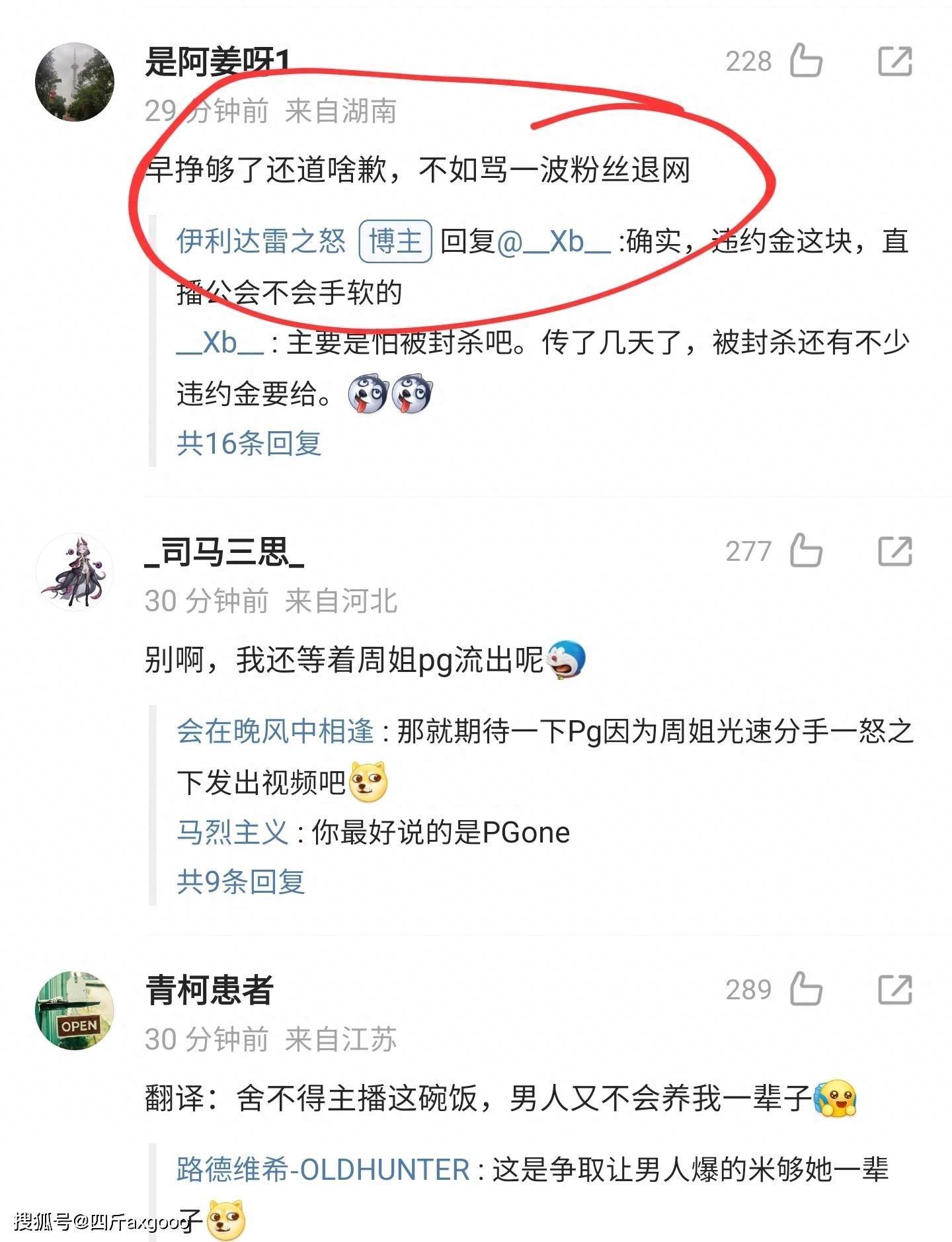The width and height of the screenshot is (952, 1242).
Task: Open 路德维希-OLDHUNTER's profile
Action: [x=323, y=1170]
